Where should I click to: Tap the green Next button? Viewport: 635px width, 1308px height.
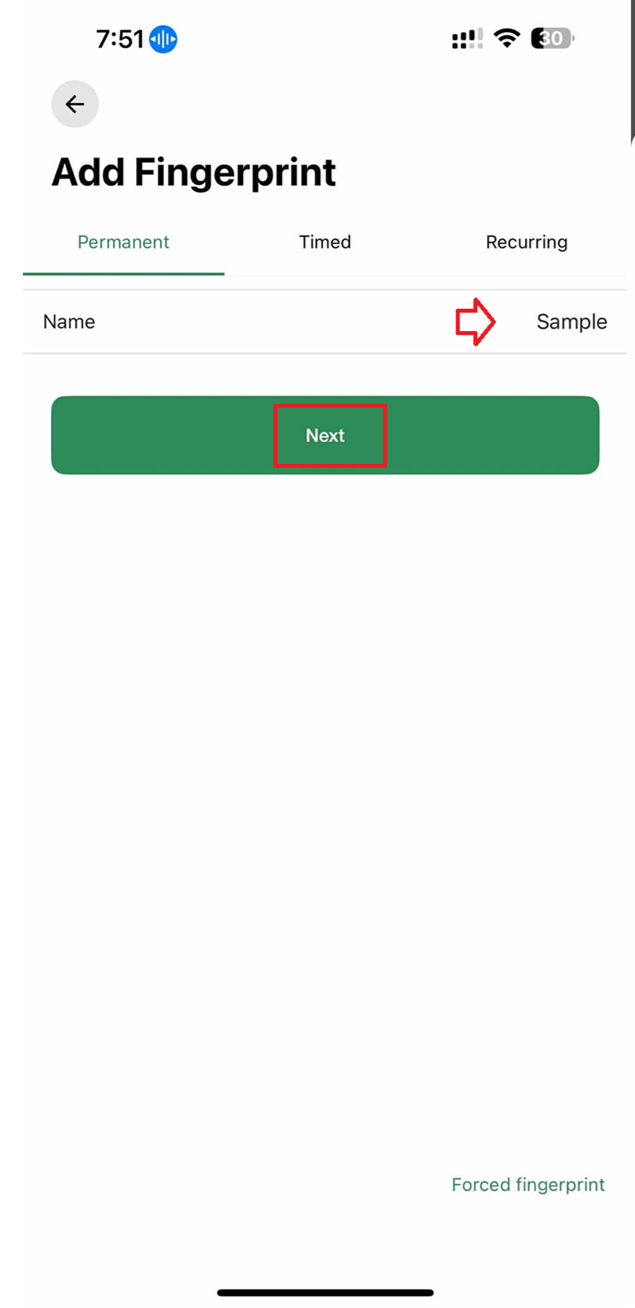click(325, 435)
